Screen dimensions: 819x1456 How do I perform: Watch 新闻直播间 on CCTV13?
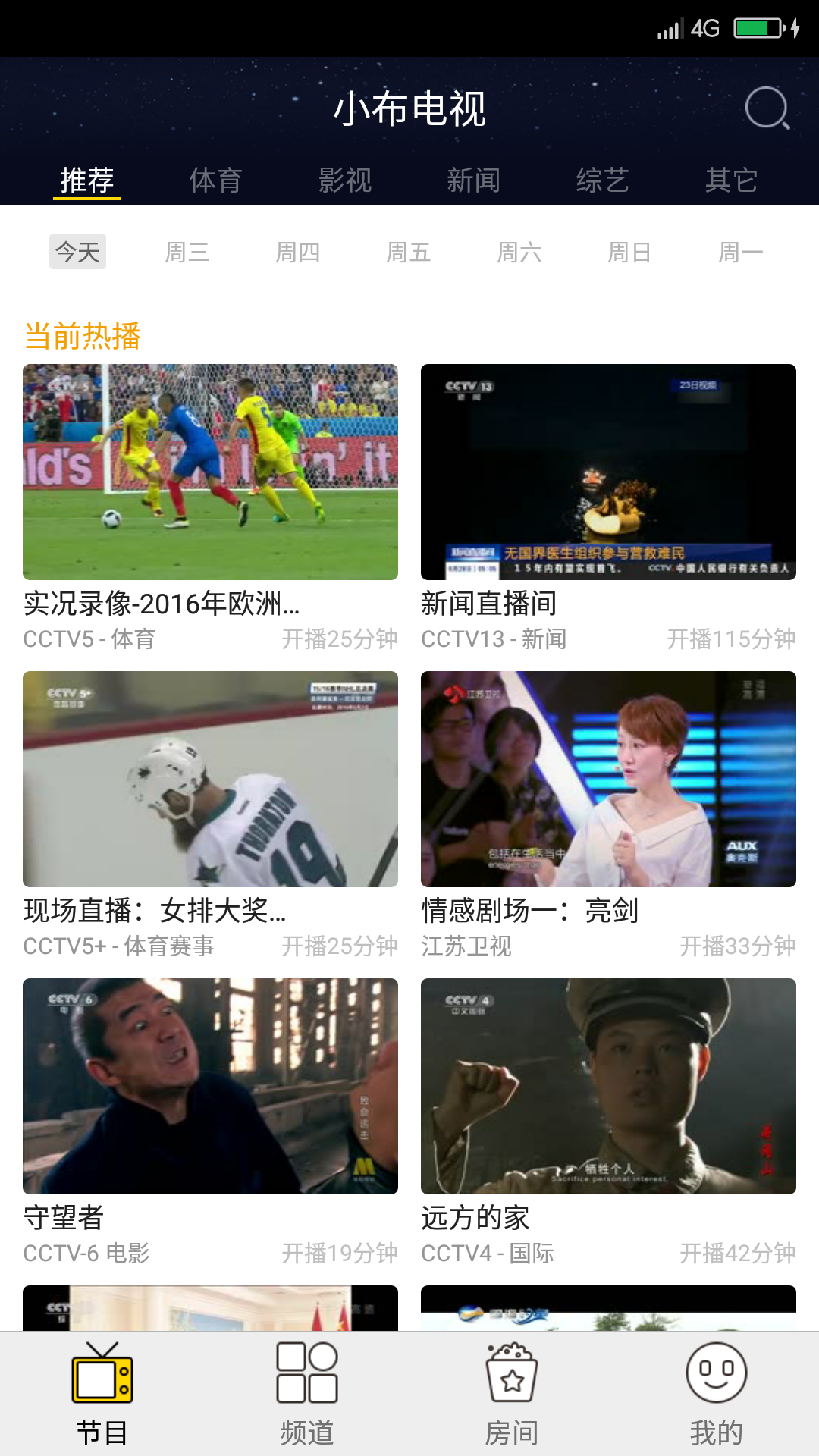(x=608, y=472)
